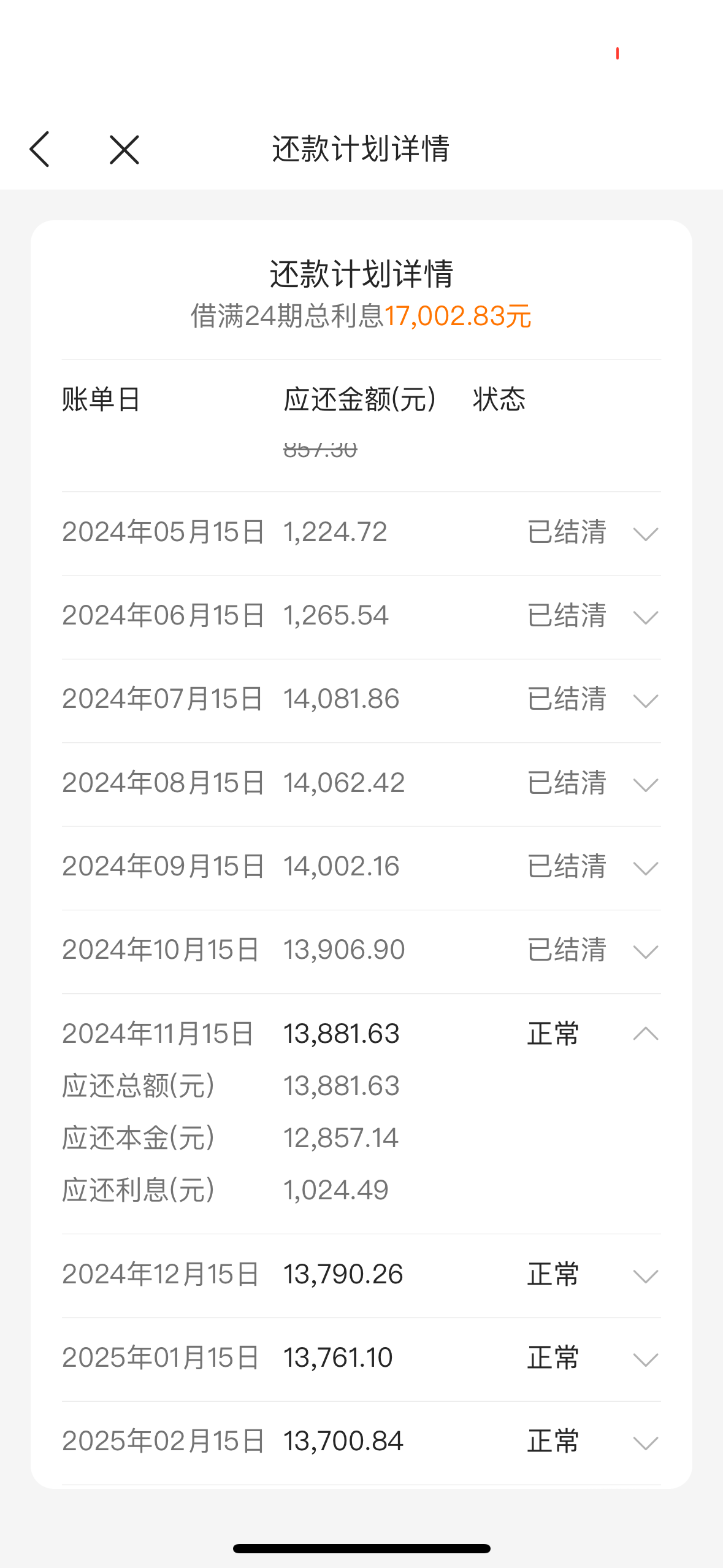The height and width of the screenshot is (1568, 723).
Task: Expand details for 2024年06月15日 bill
Action: click(645, 617)
